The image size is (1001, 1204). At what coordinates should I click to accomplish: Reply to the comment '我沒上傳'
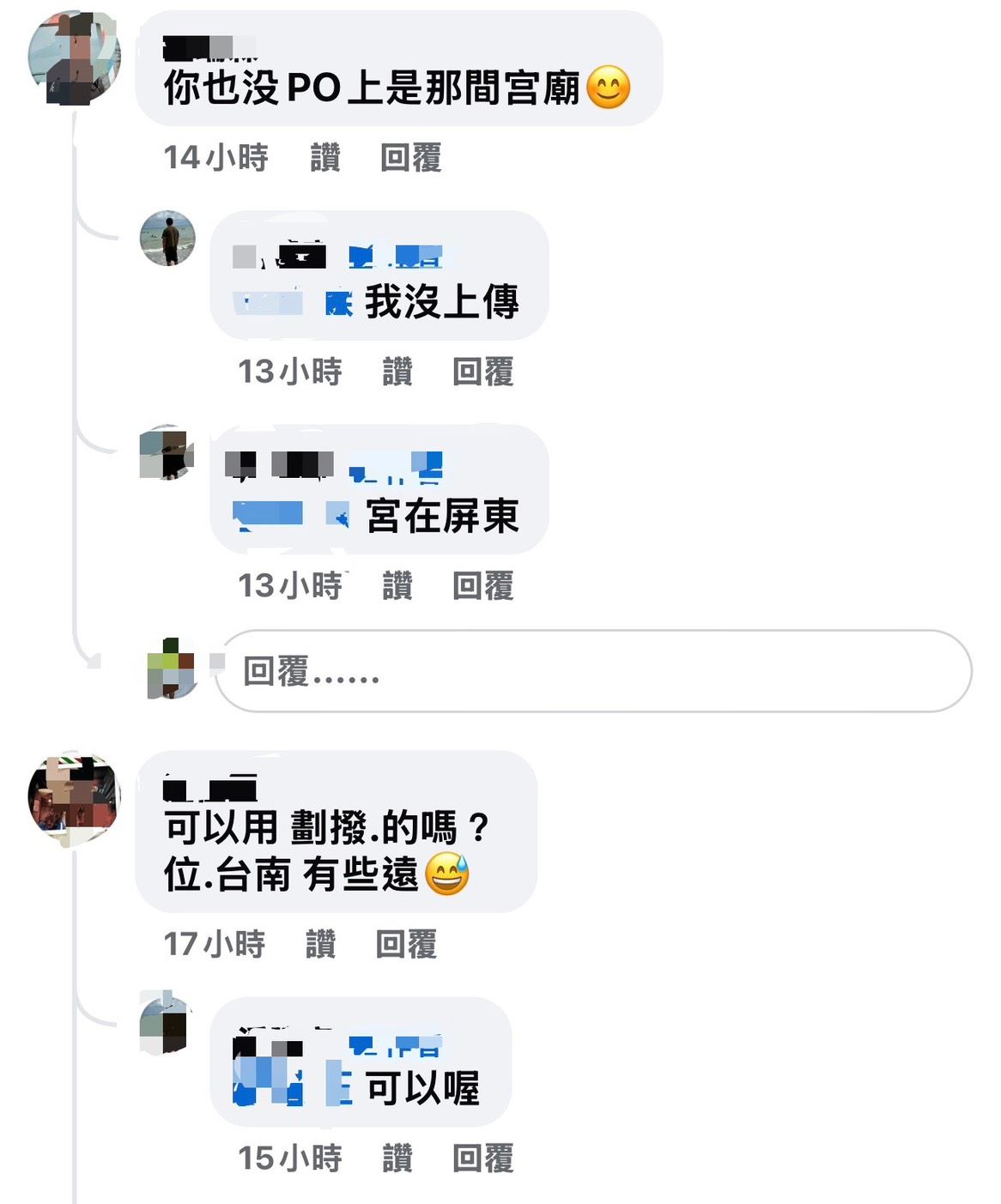coord(482,372)
